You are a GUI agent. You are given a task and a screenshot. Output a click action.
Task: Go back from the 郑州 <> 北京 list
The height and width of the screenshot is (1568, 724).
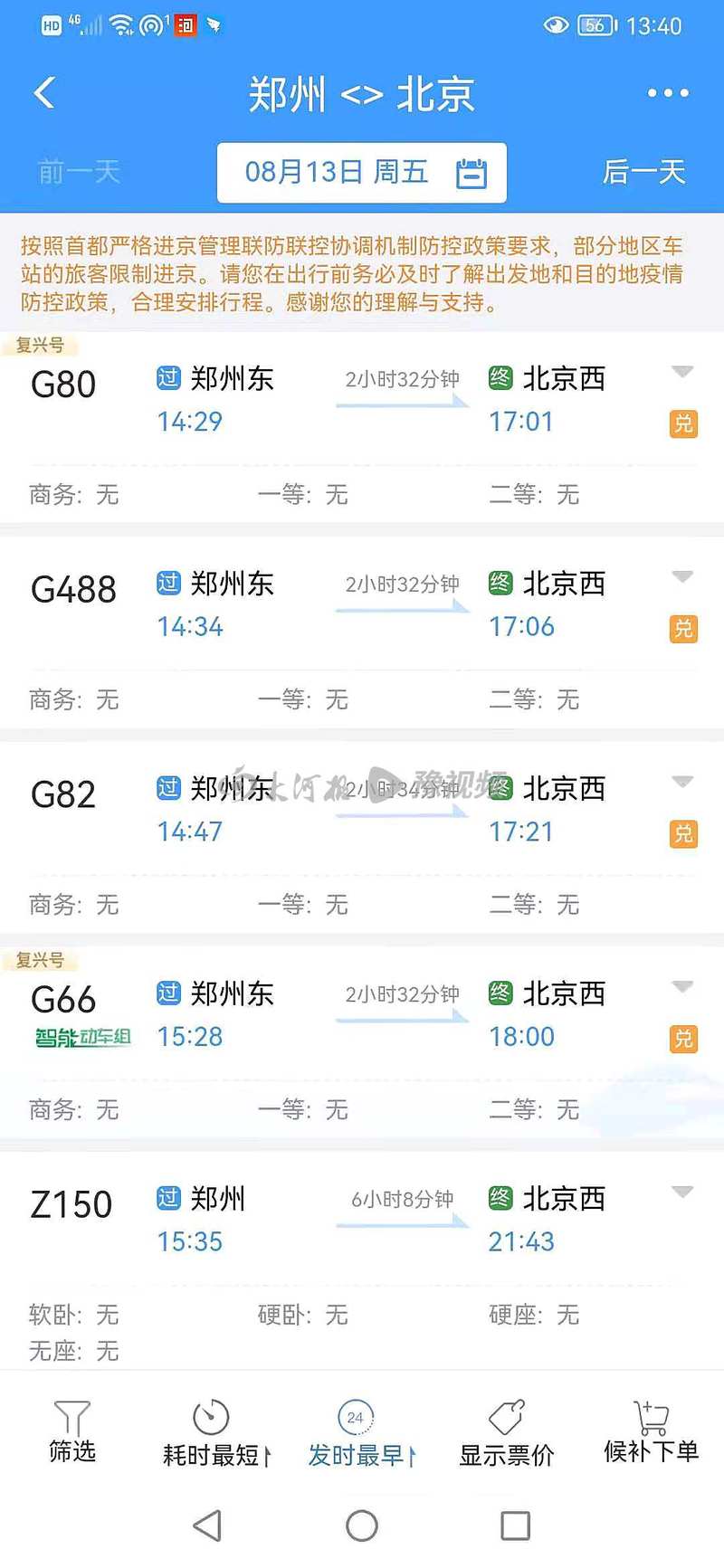44,93
